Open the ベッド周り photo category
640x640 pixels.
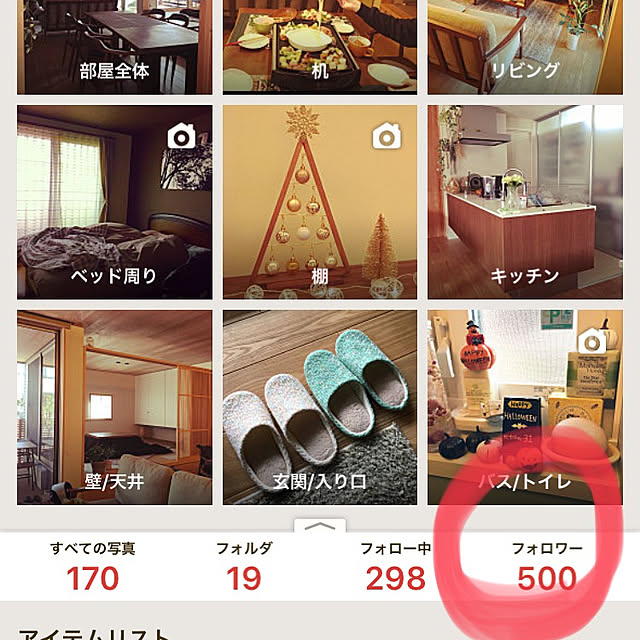pos(115,200)
